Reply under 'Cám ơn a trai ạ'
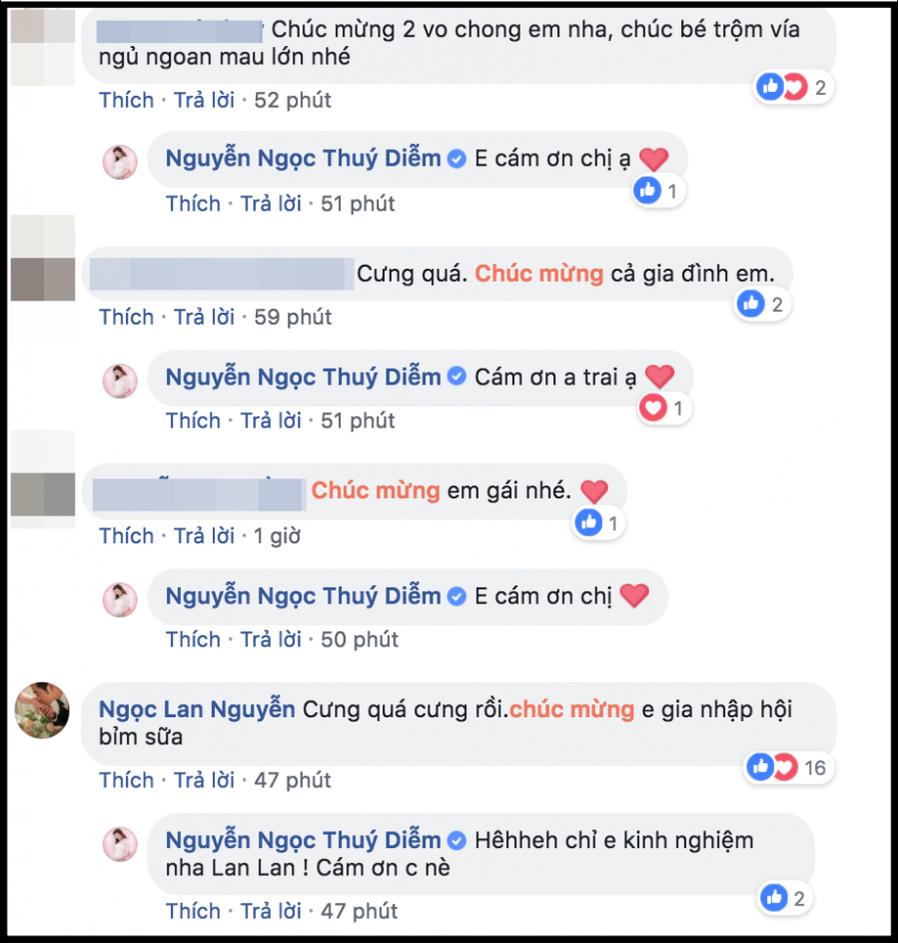This screenshot has width=898, height=943. pos(271,420)
